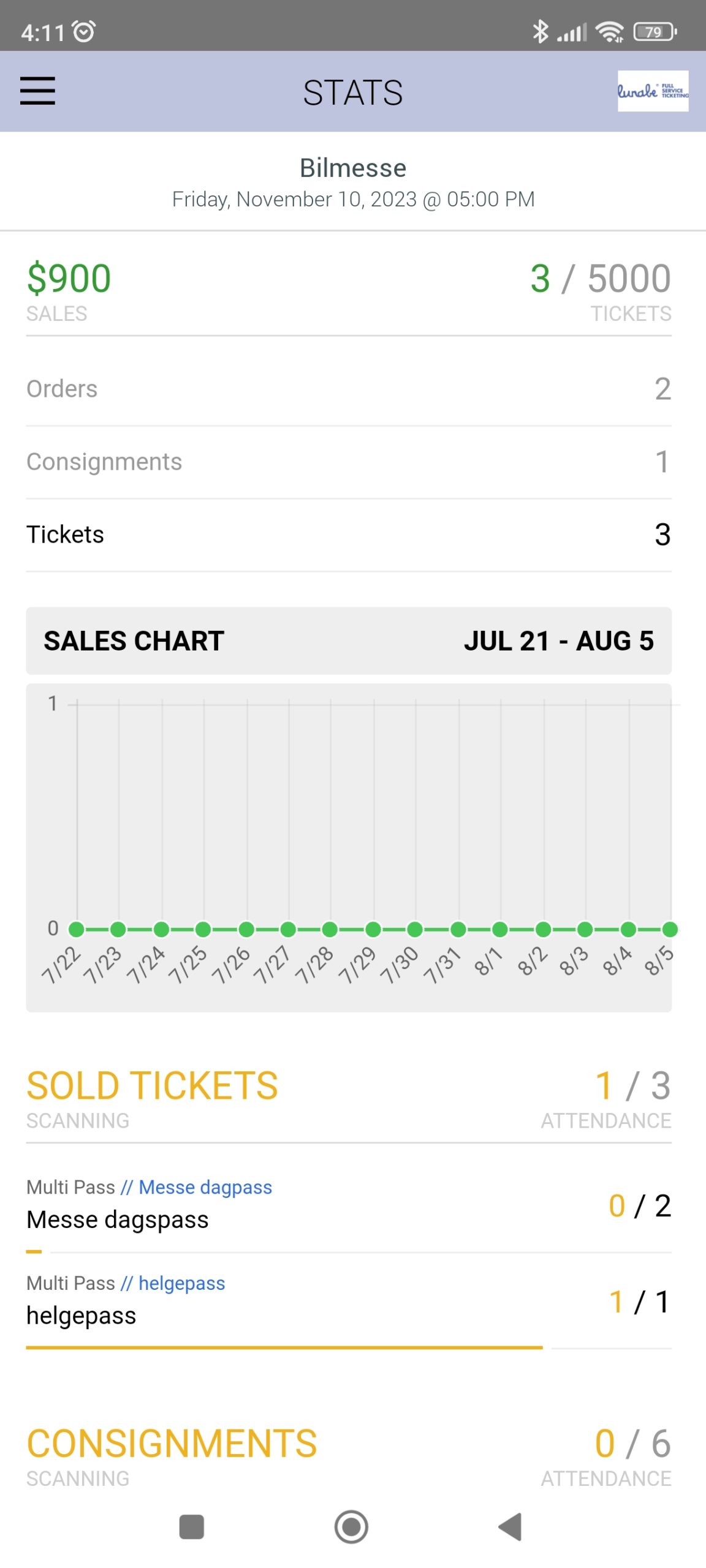
Task: Open the Orders row
Action: pos(349,389)
